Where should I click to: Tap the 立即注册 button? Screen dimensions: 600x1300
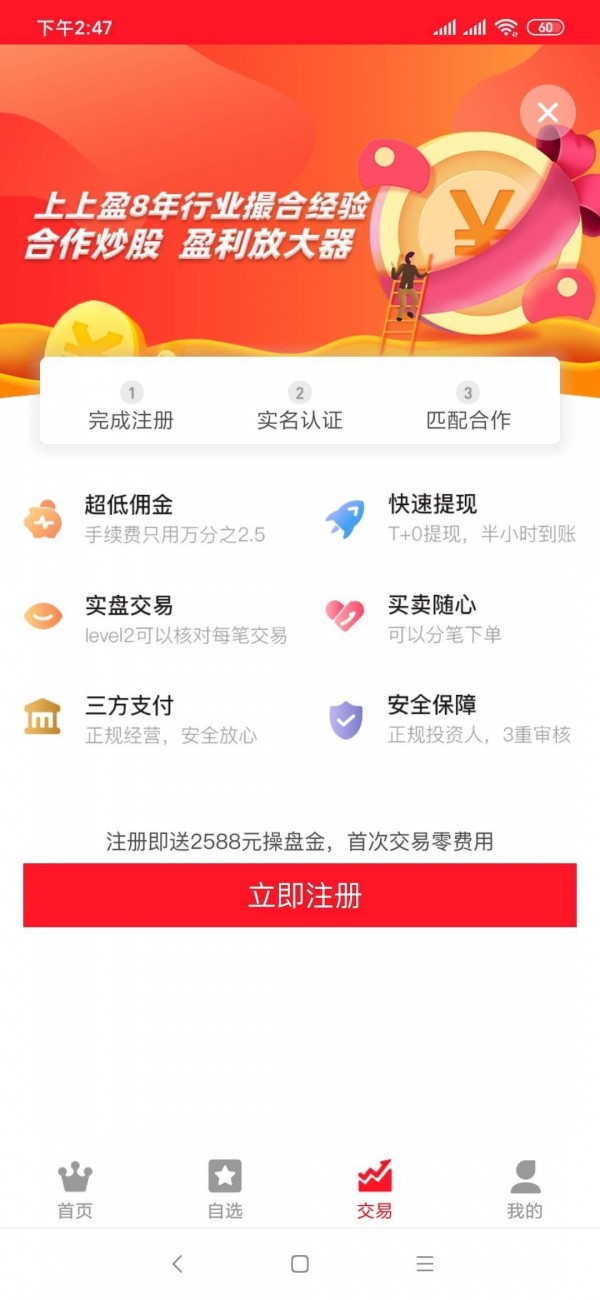[x=300, y=895]
